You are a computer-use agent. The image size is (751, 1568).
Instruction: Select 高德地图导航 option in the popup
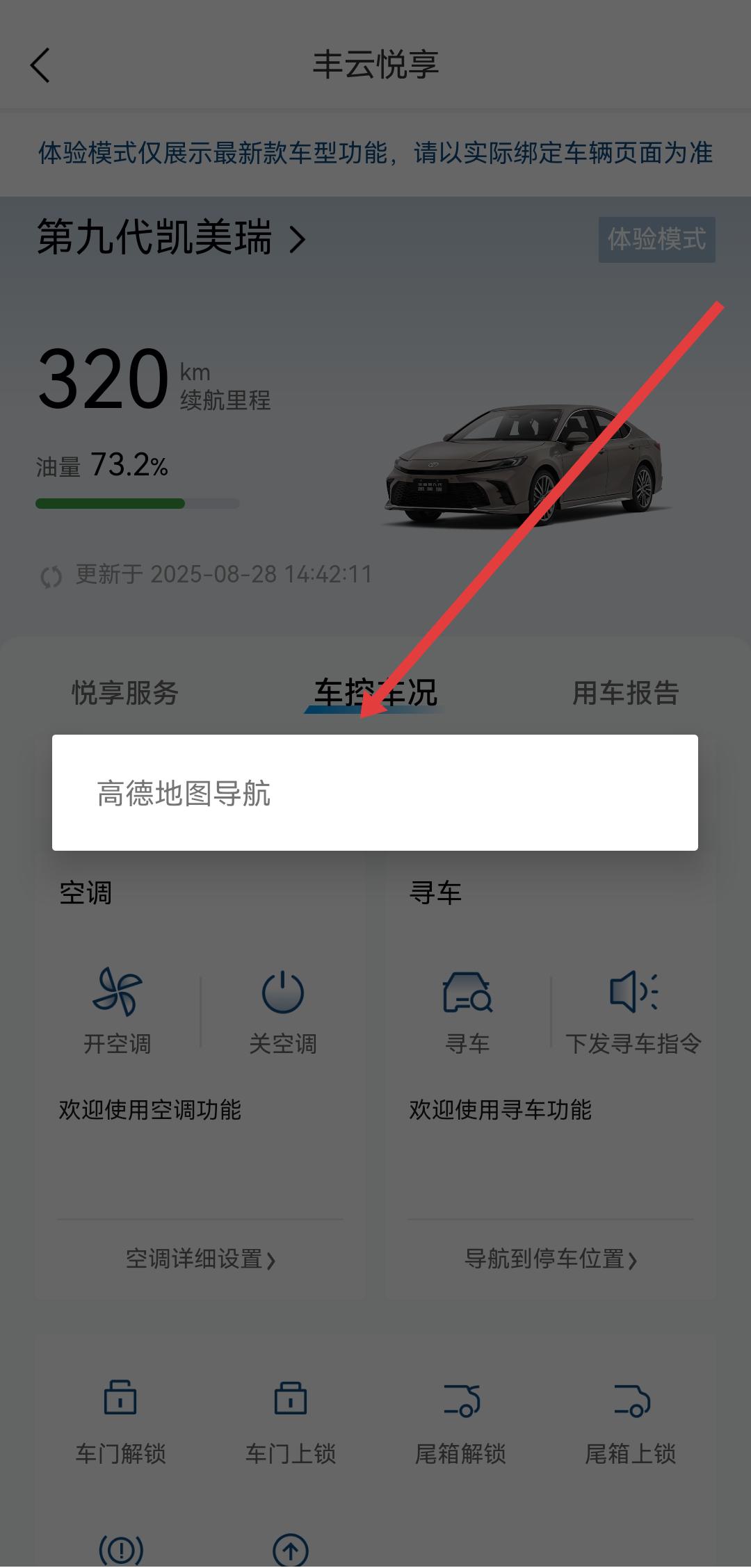pos(184,793)
